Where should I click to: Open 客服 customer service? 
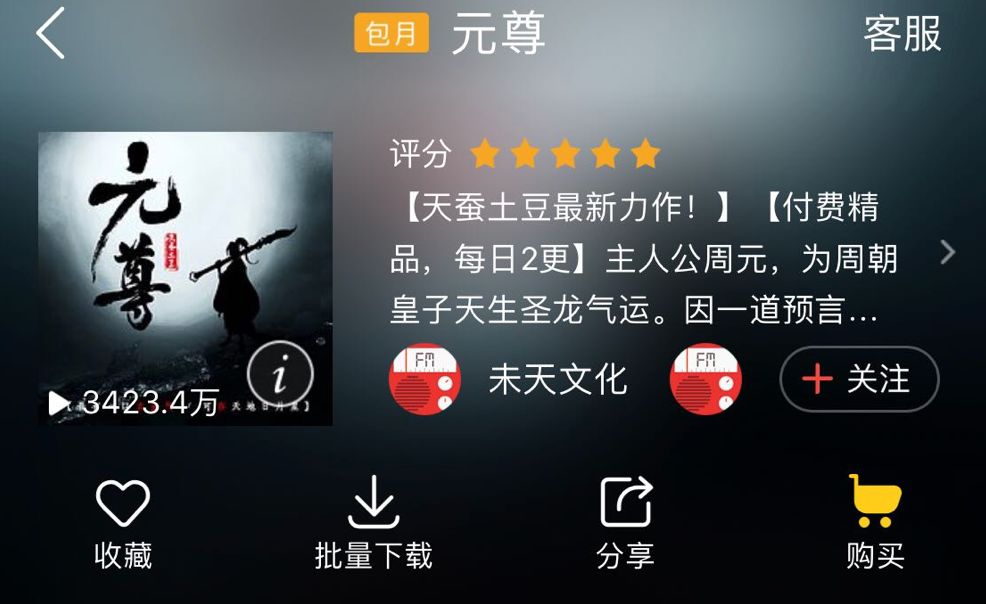point(902,34)
